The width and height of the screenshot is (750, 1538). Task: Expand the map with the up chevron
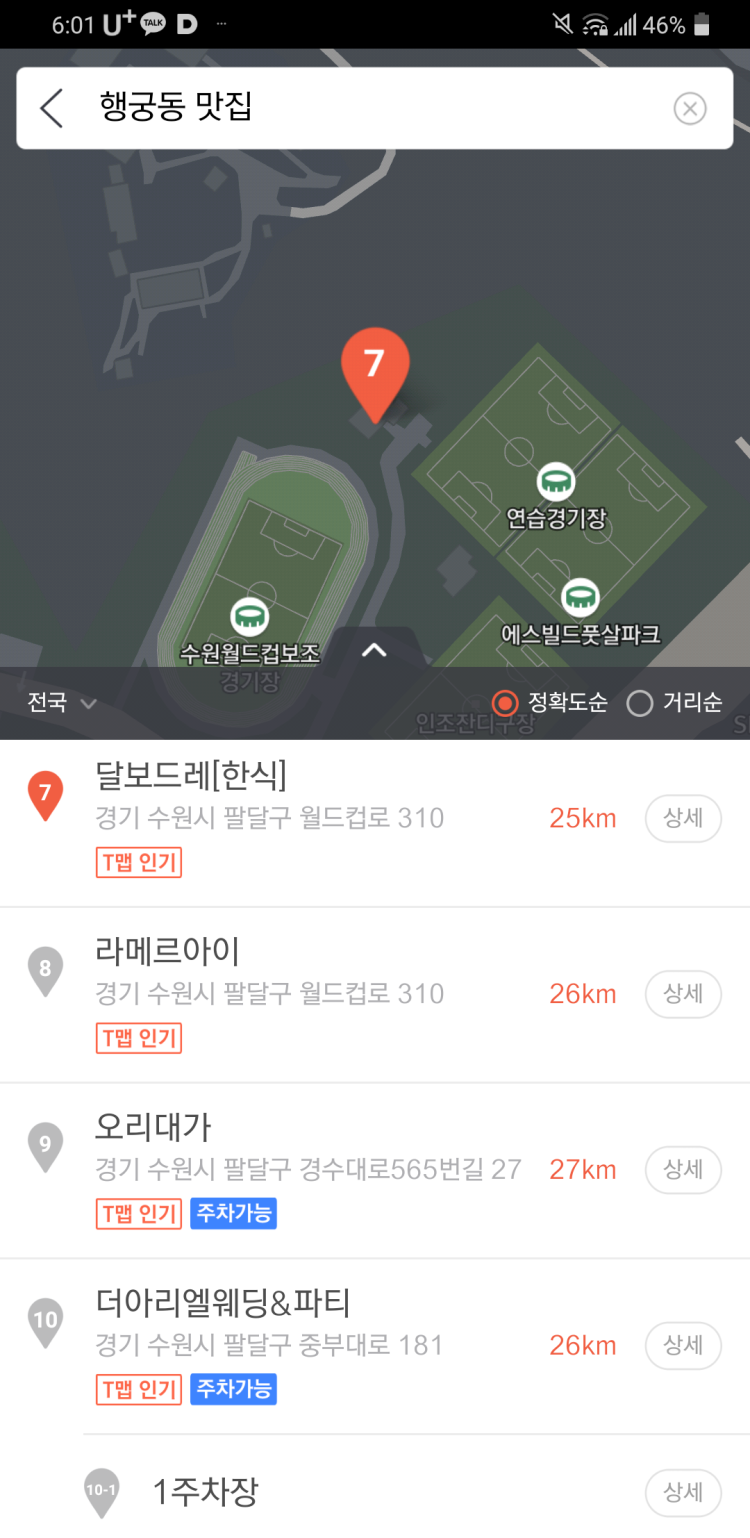click(374, 650)
